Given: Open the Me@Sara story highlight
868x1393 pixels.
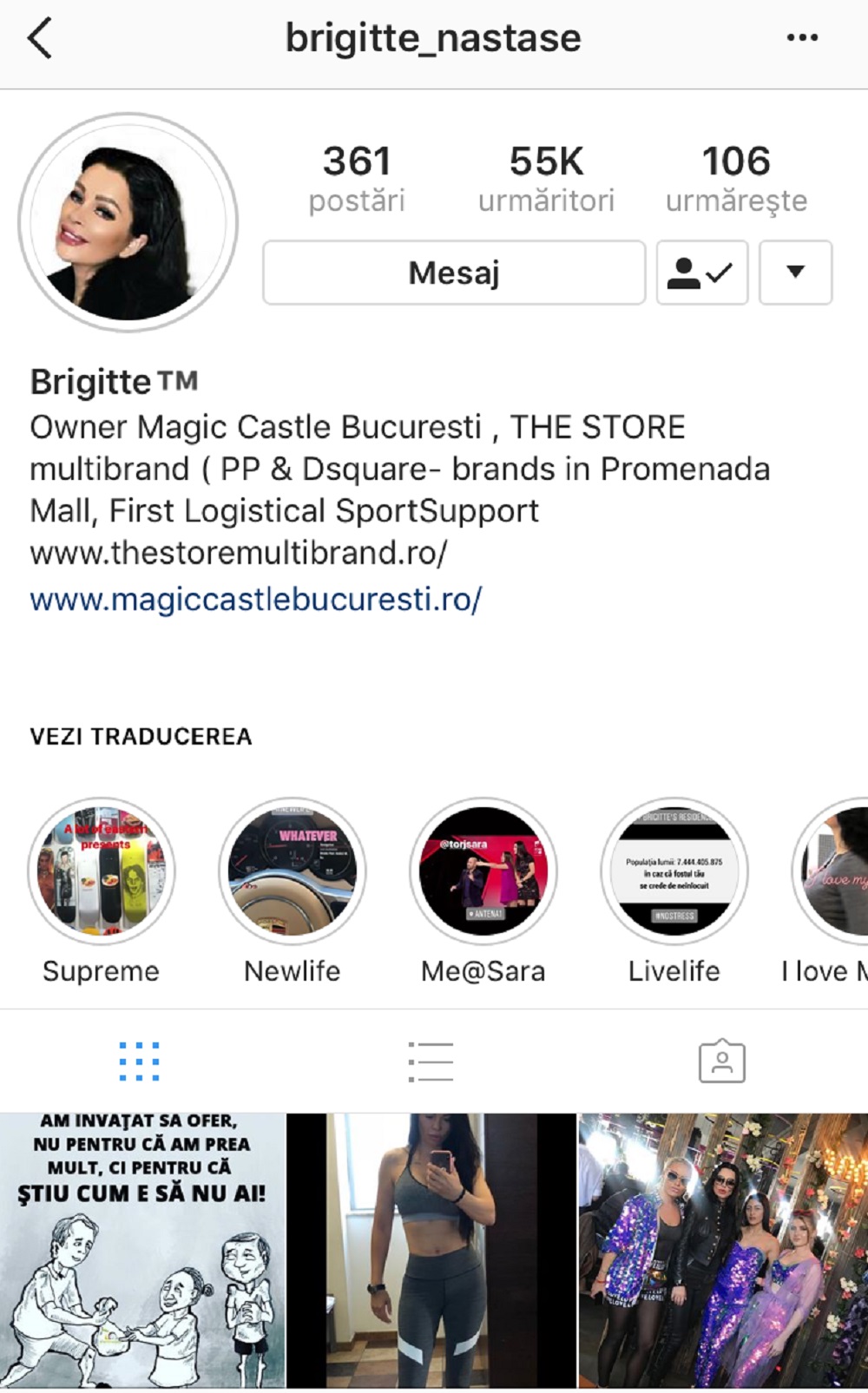Looking at the screenshot, I should pos(483,871).
